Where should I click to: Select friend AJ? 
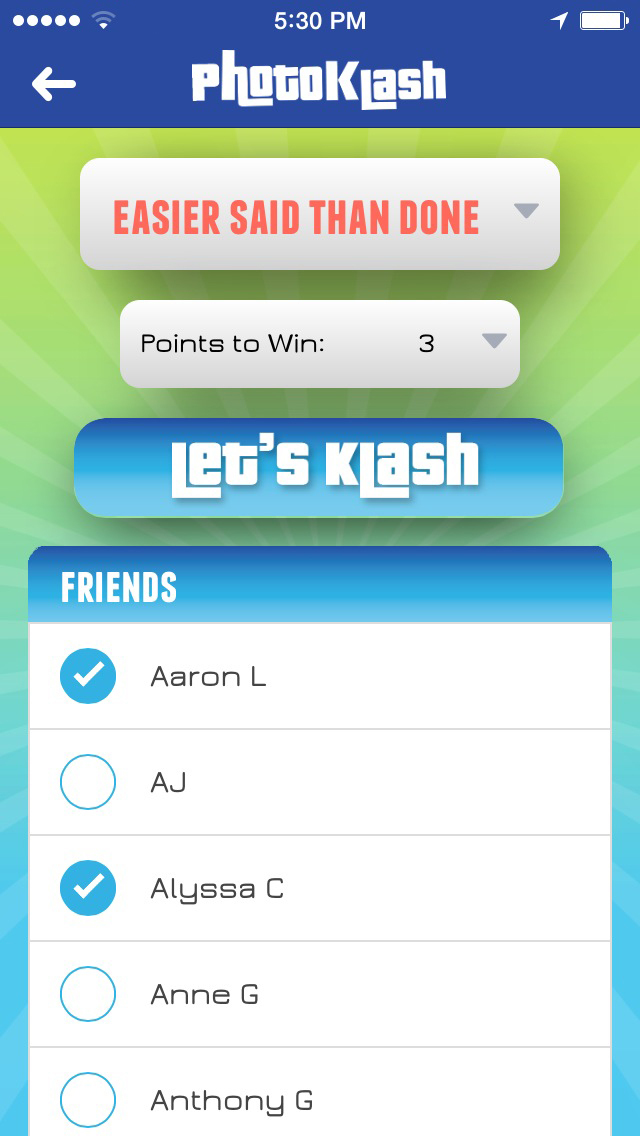coord(88,782)
